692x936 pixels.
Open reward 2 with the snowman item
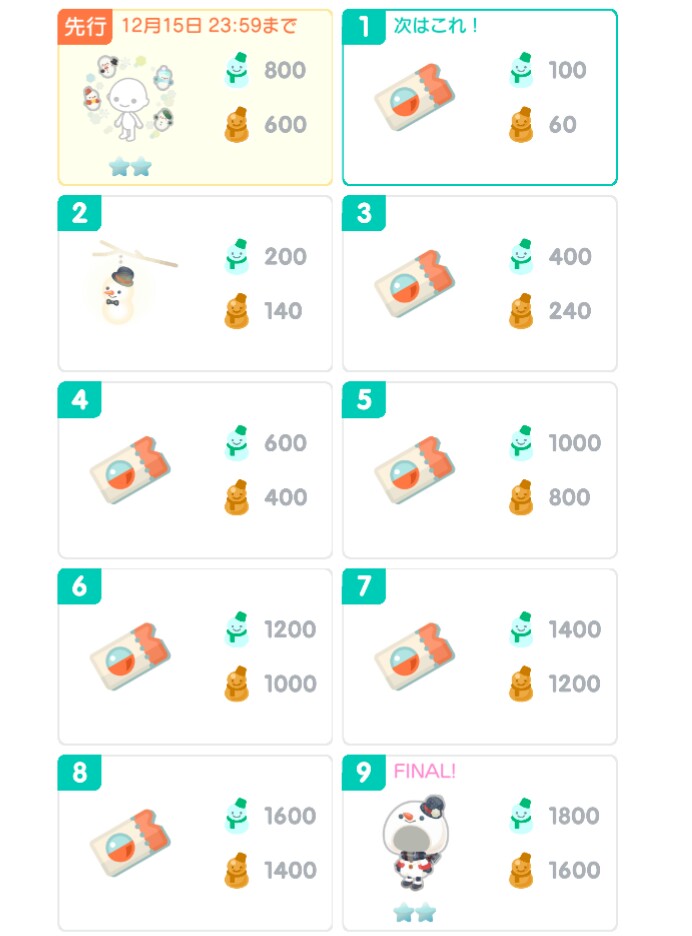195,284
